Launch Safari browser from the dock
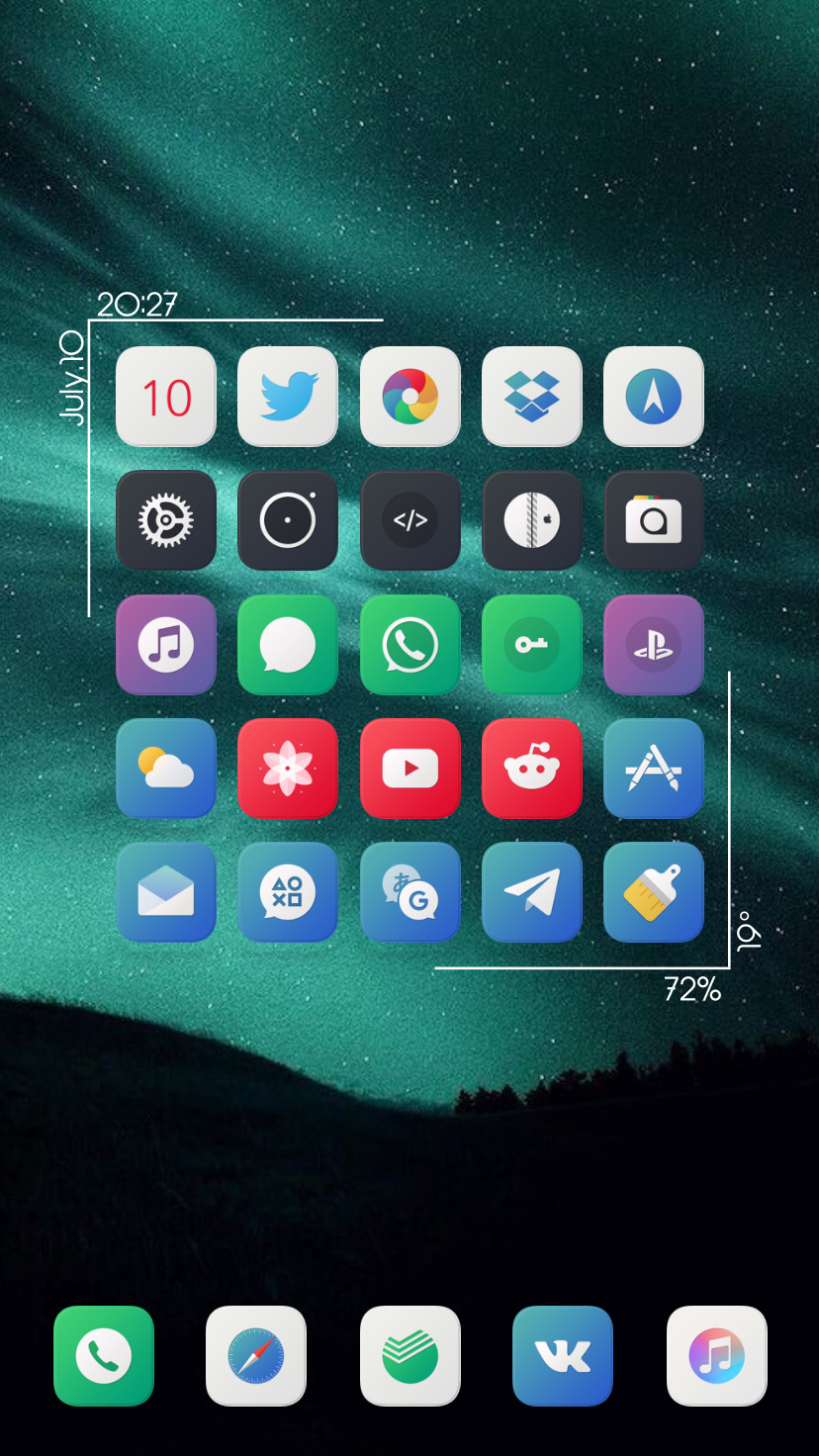This screenshot has height=1456, width=819. coord(256,1356)
